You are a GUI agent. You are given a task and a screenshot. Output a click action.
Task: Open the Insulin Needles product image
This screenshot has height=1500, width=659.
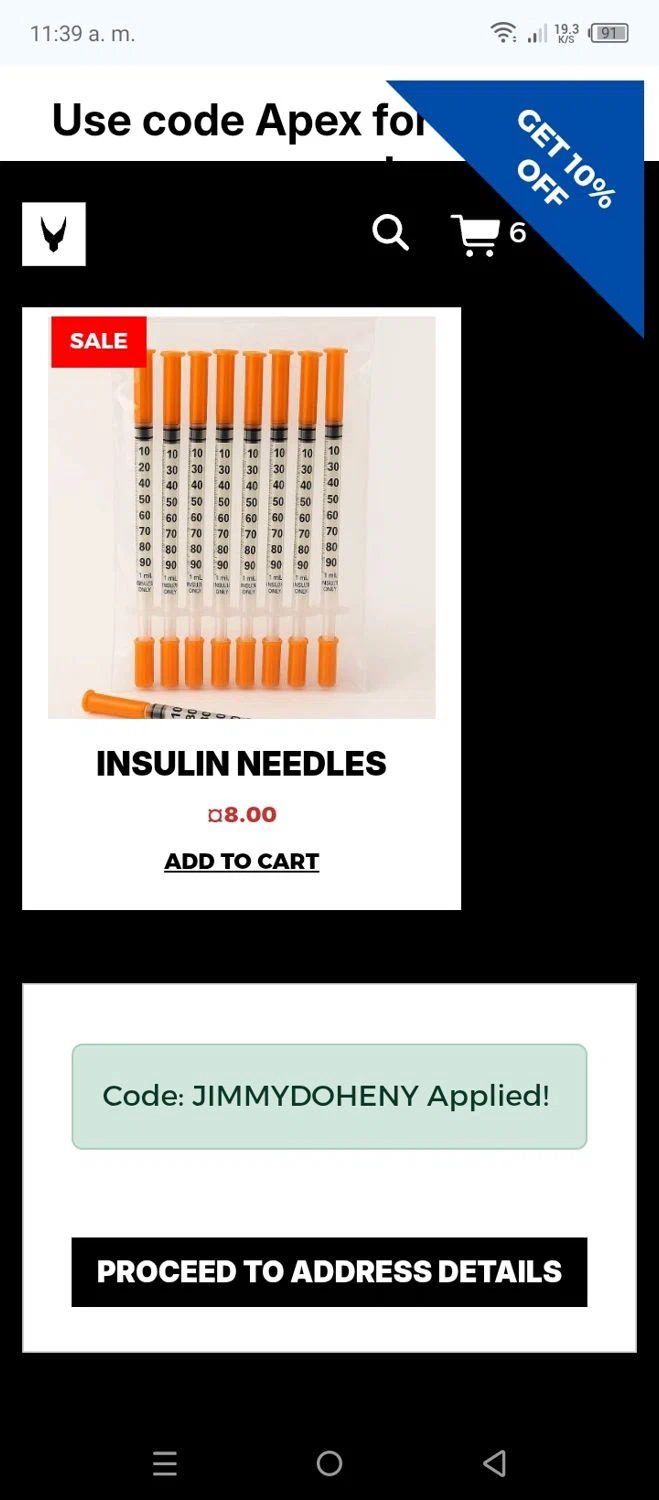tap(242, 517)
